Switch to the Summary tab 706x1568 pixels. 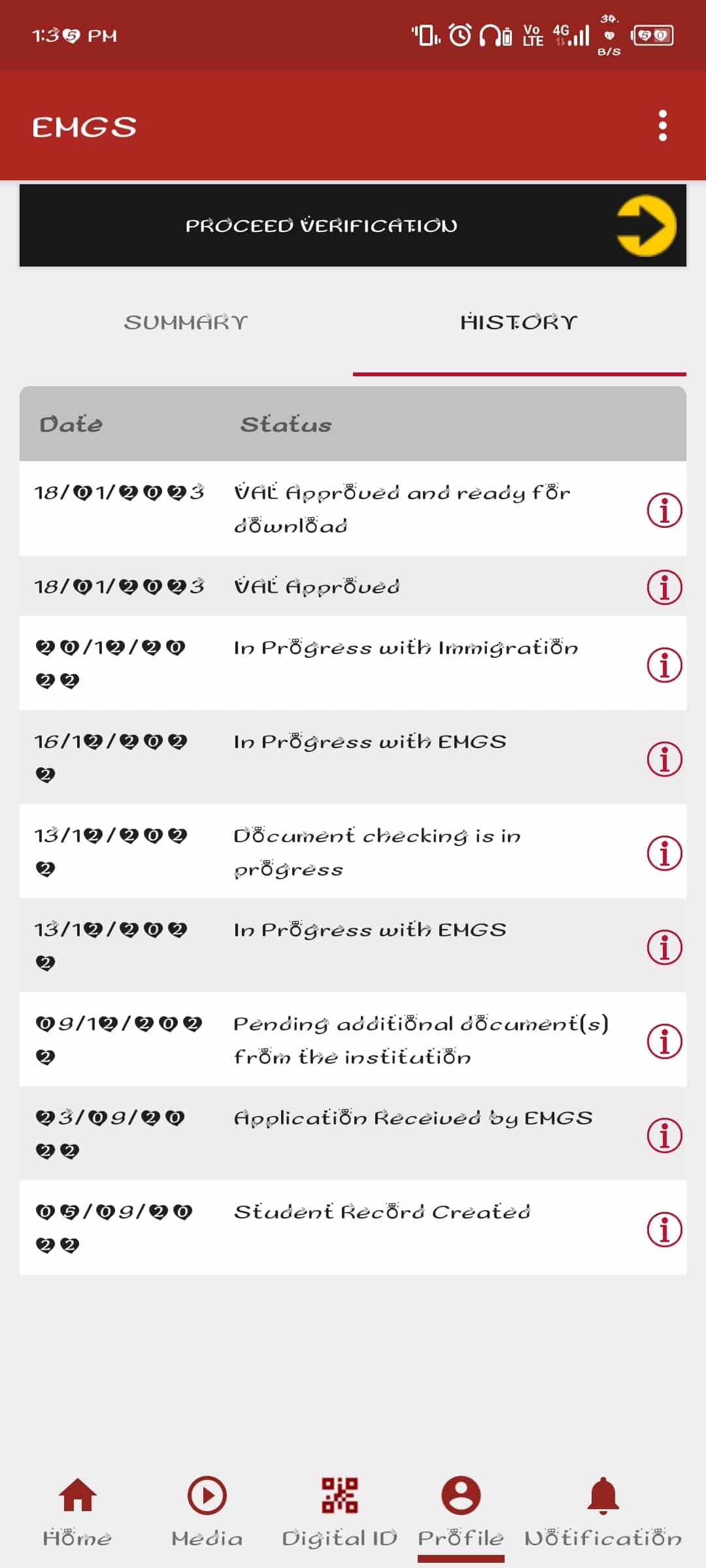click(186, 323)
